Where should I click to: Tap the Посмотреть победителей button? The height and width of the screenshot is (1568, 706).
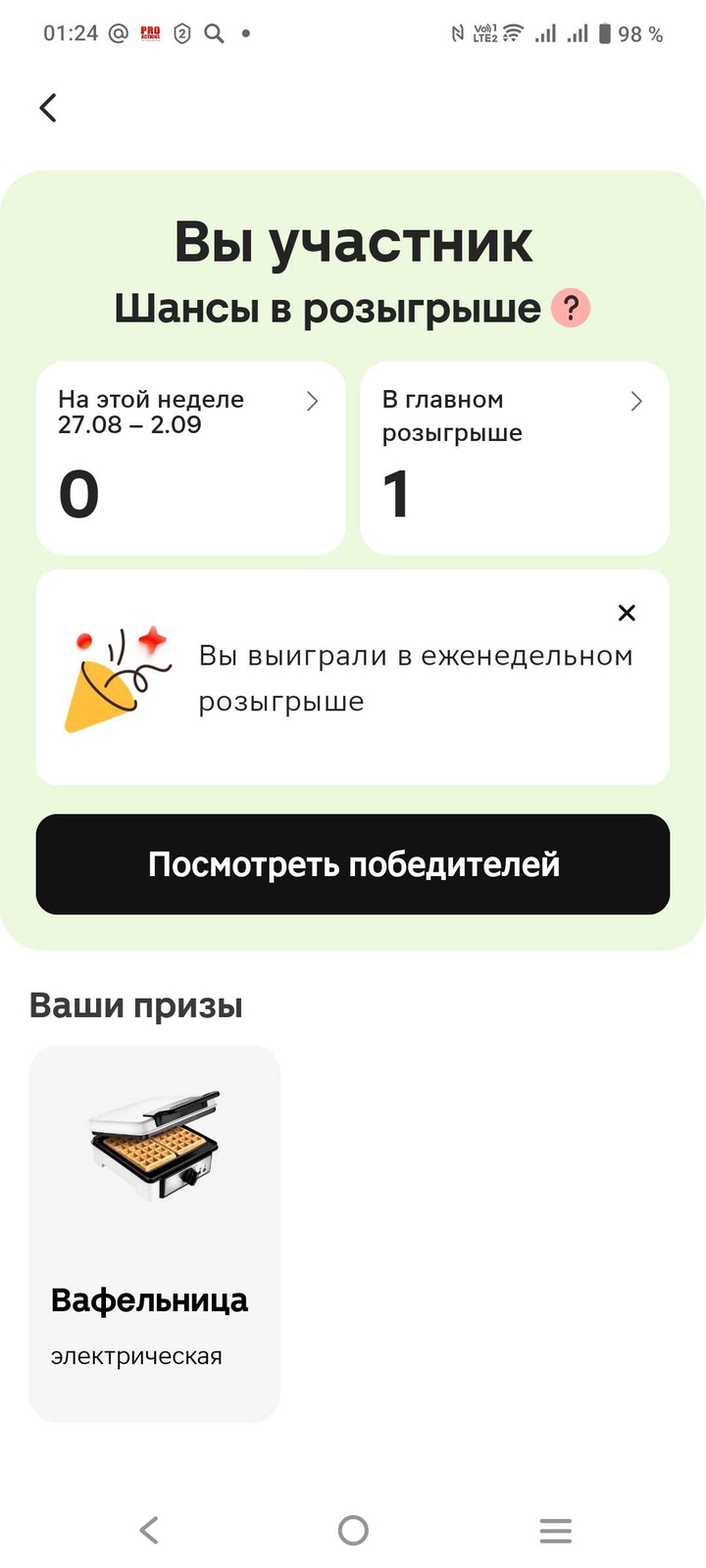(x=353, y=864)
